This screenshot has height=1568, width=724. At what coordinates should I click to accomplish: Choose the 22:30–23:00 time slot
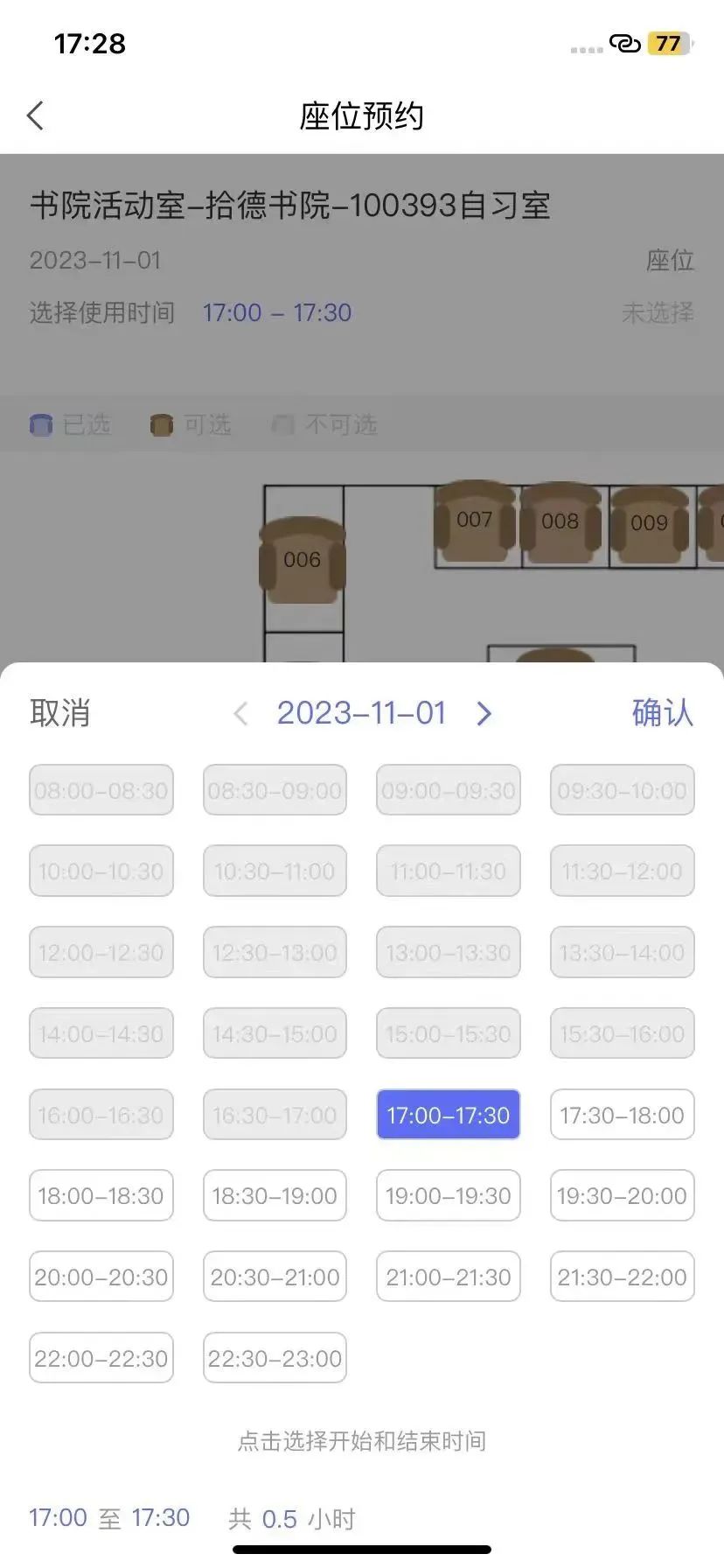click(x=275, y=1358)
